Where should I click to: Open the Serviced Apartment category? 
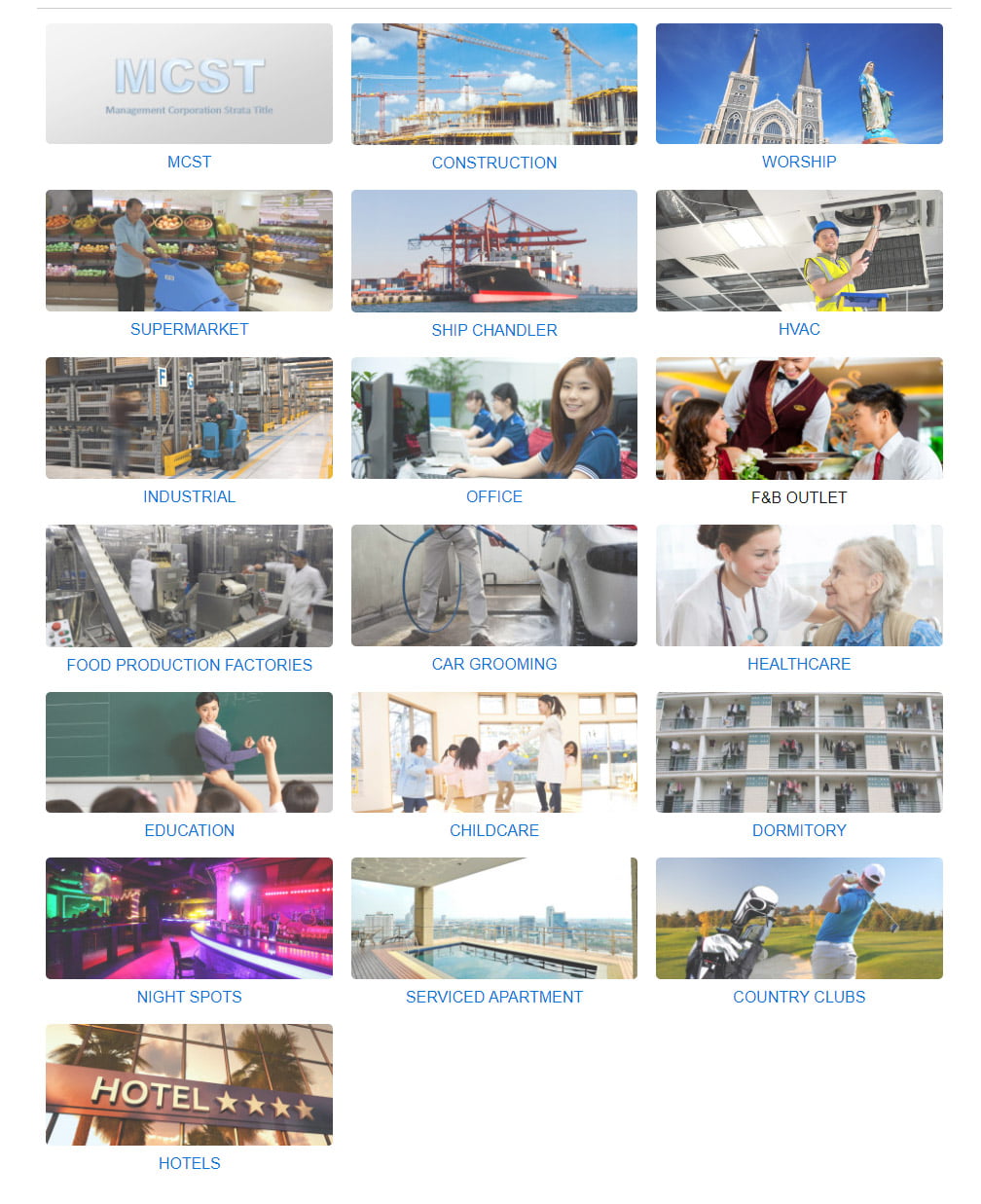[x=493, y=919]
